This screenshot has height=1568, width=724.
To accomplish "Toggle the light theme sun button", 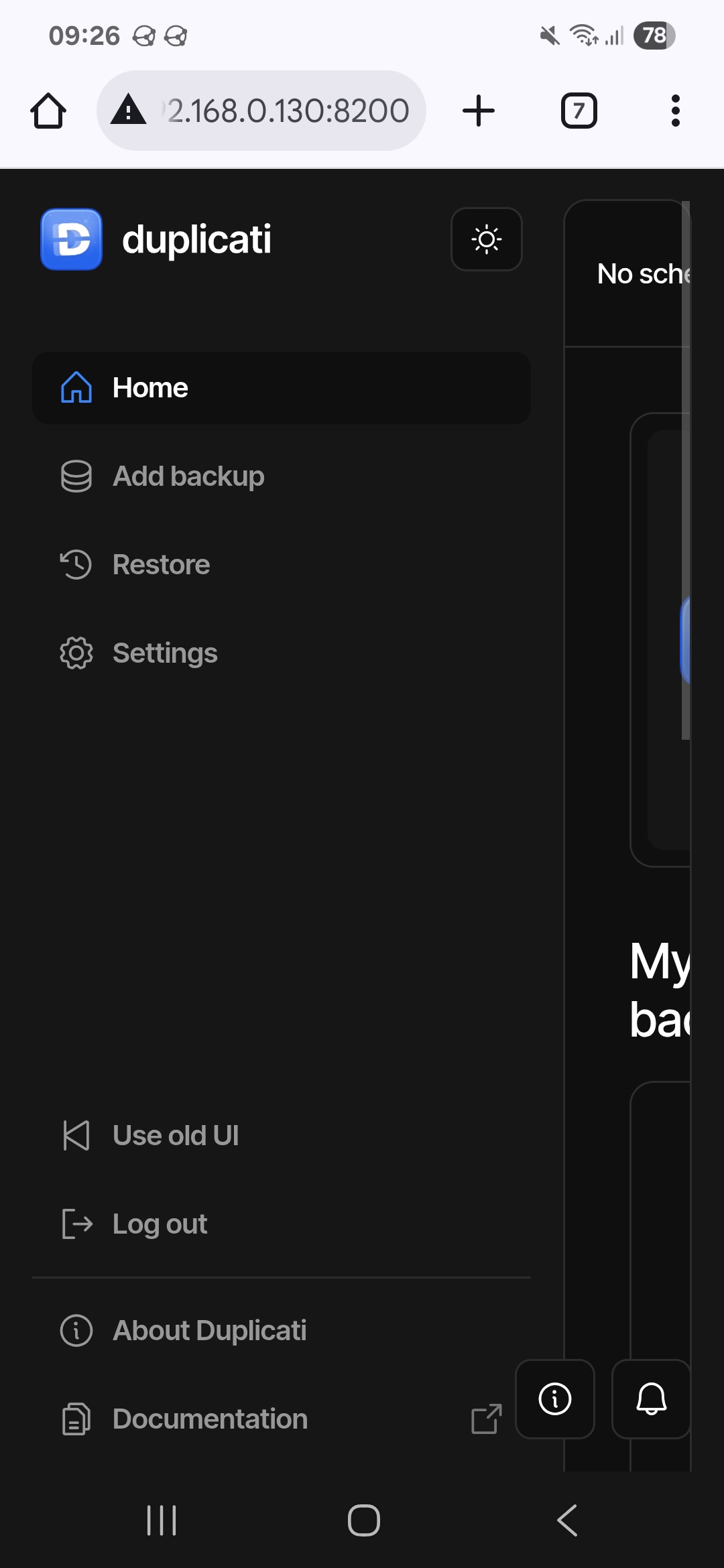I will tap(487, 239).
